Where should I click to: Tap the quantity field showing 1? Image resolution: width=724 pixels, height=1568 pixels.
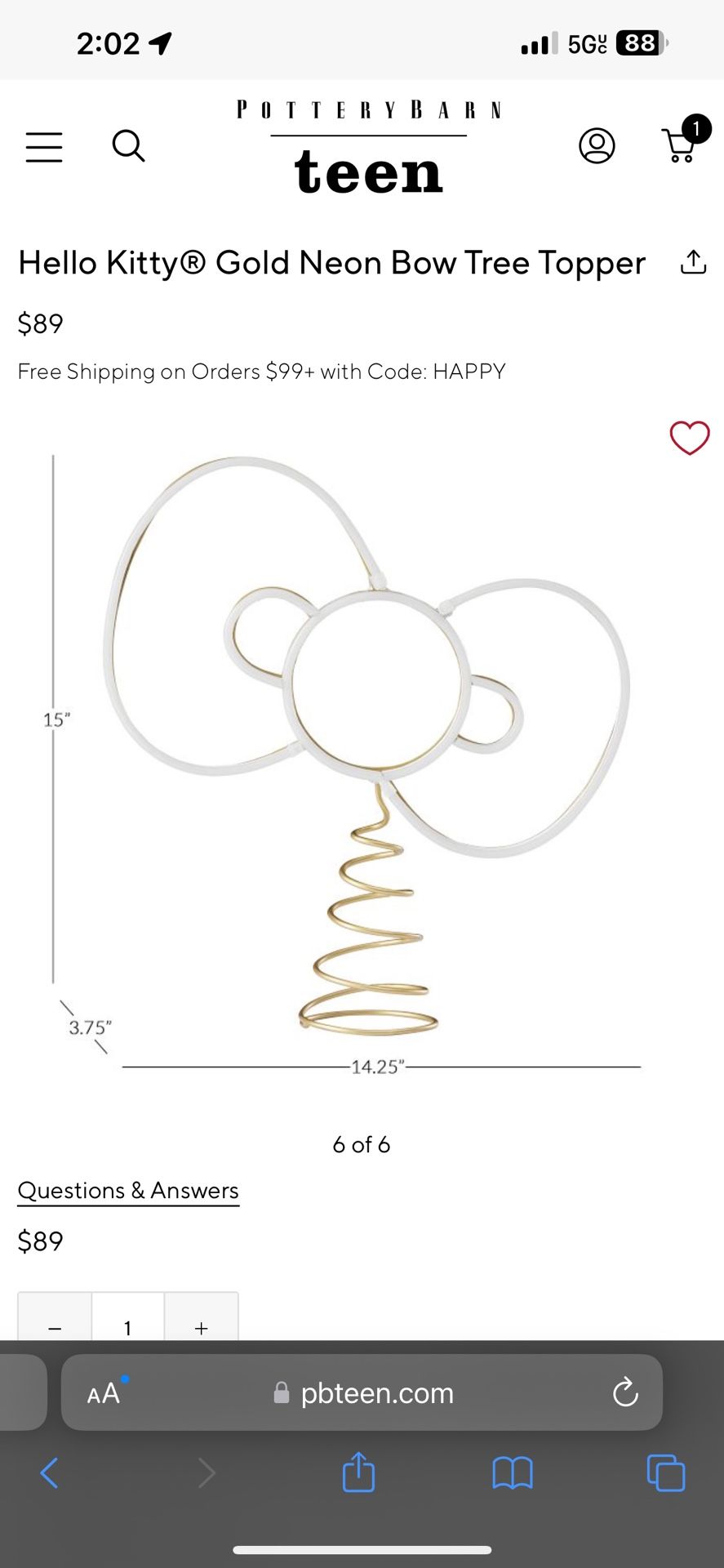[x=128, y=1328]
